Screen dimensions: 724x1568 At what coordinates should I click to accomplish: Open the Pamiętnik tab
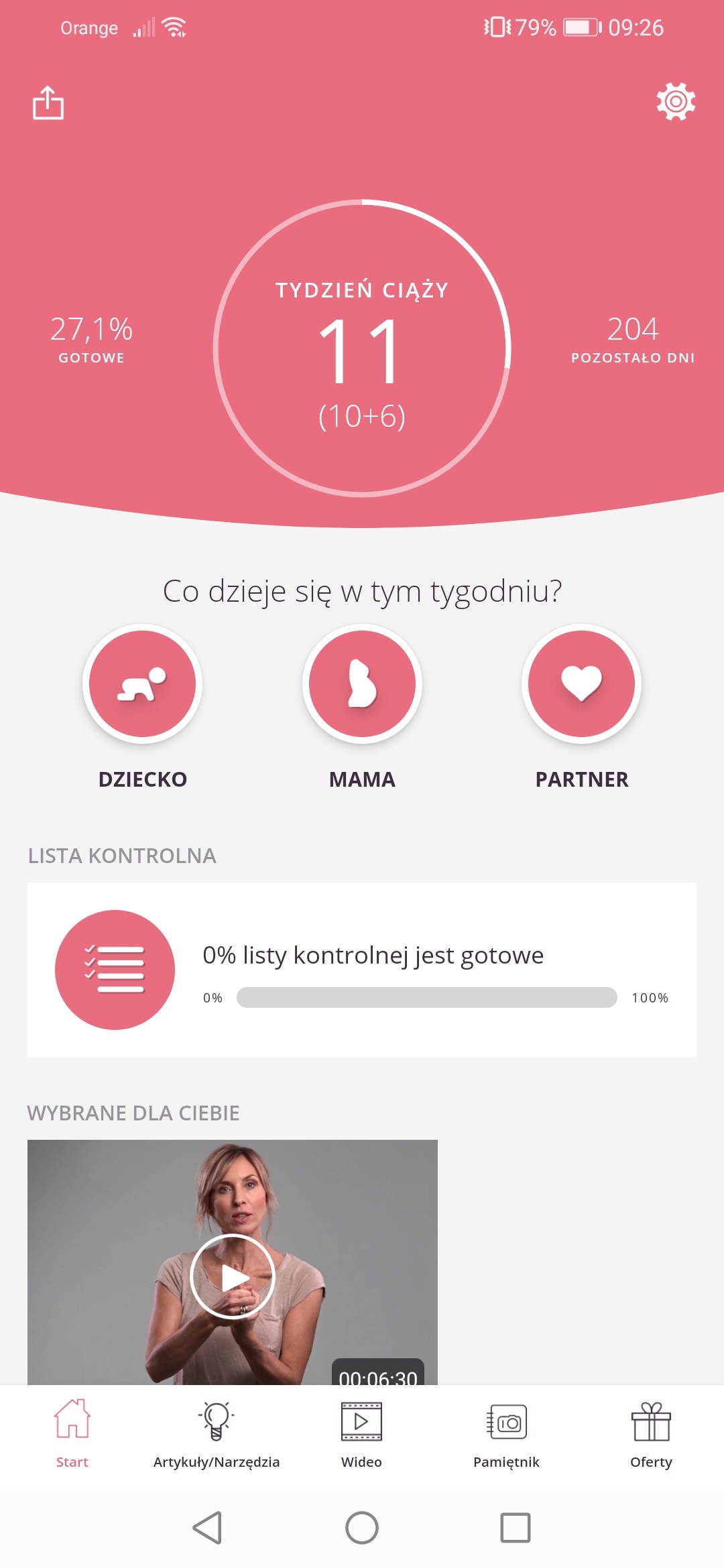[x=506, y=1433]
